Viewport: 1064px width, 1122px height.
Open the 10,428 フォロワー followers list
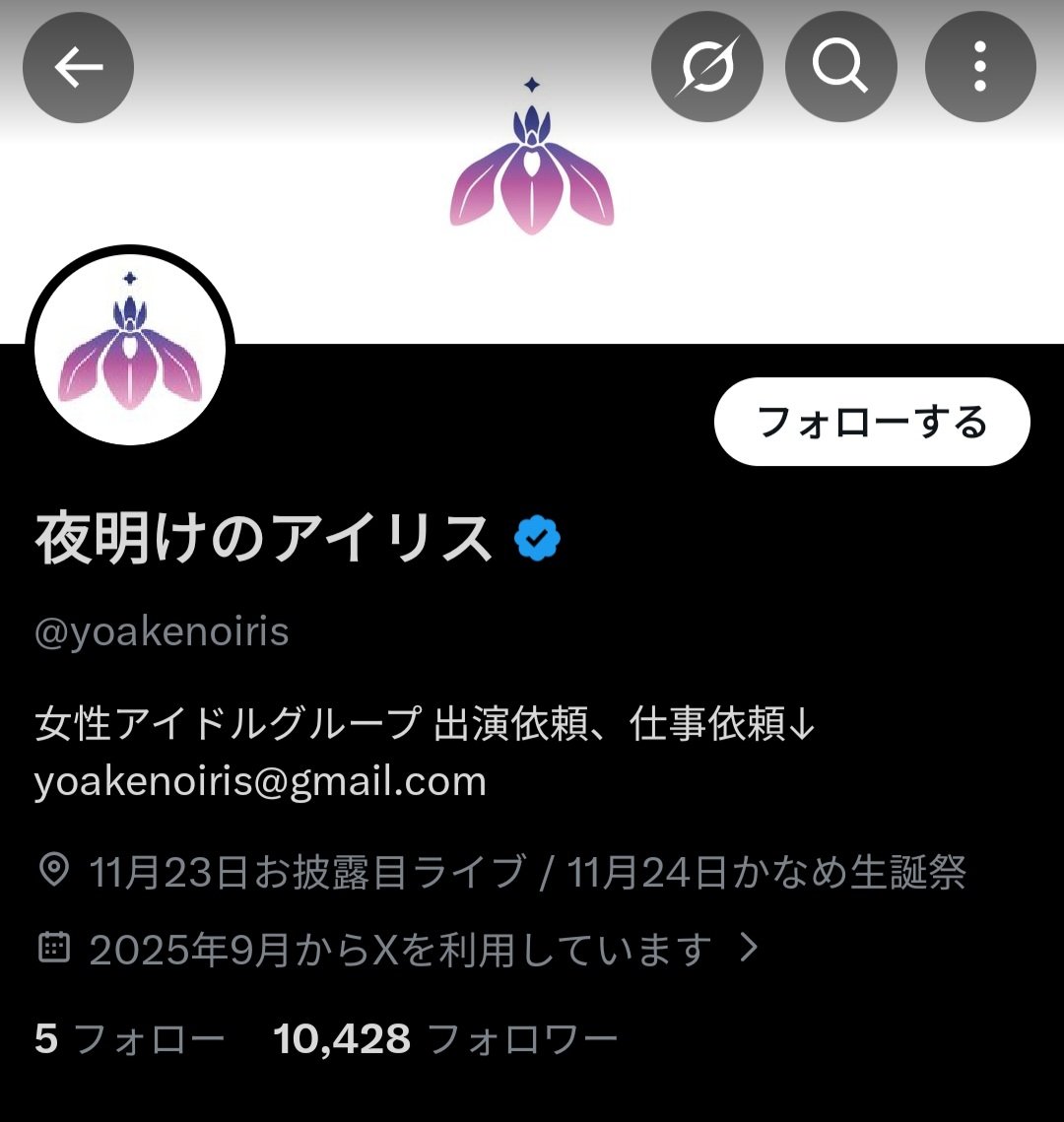click(445, 1039)
